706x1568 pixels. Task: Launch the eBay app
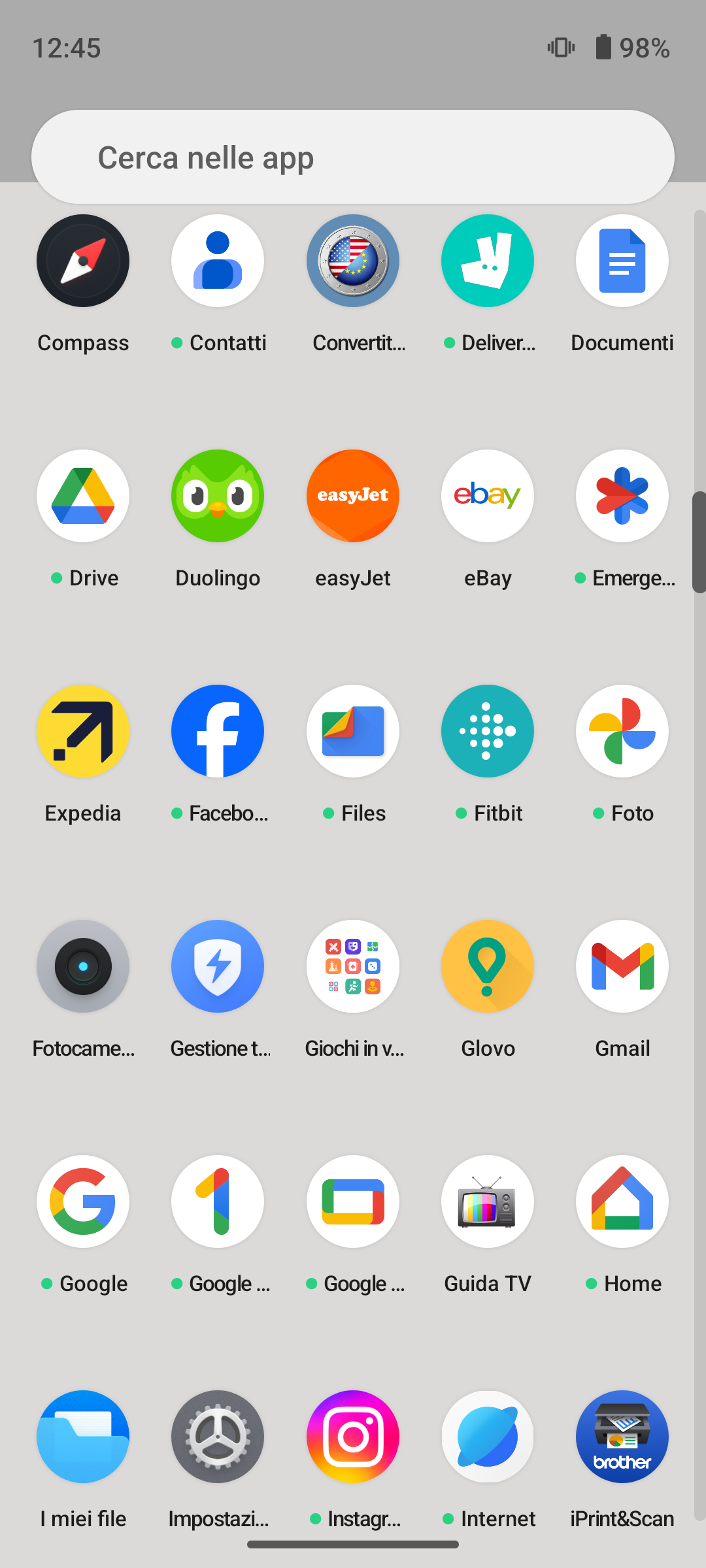coord(488,496)
